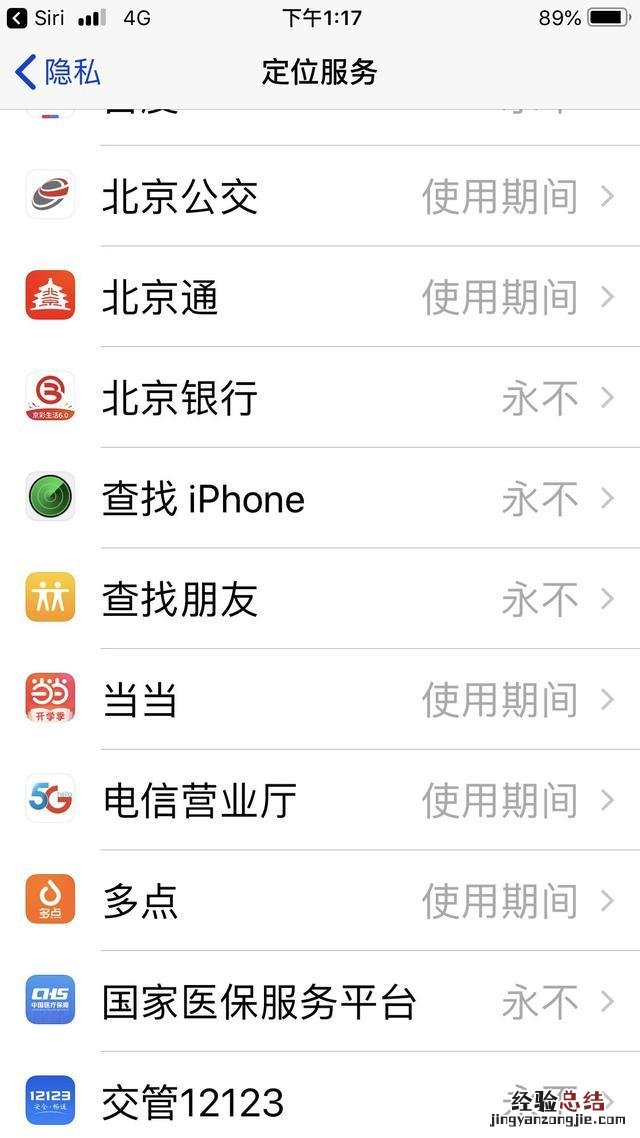The width and height of the screenshot is (640, 1138).
Task: Tap the 查找 iPhone row
Action: pyautogui.click(x=320, y=498)
